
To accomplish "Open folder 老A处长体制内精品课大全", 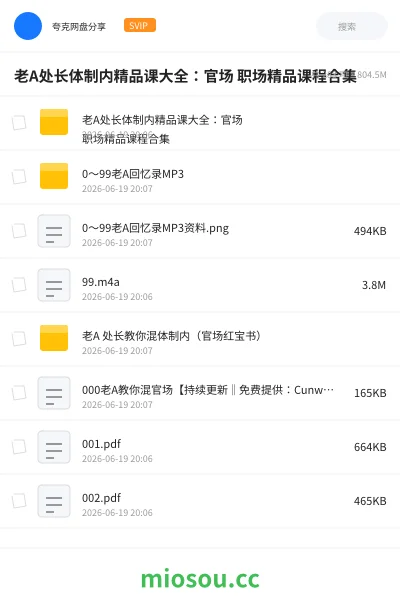I will click(200, 123).
